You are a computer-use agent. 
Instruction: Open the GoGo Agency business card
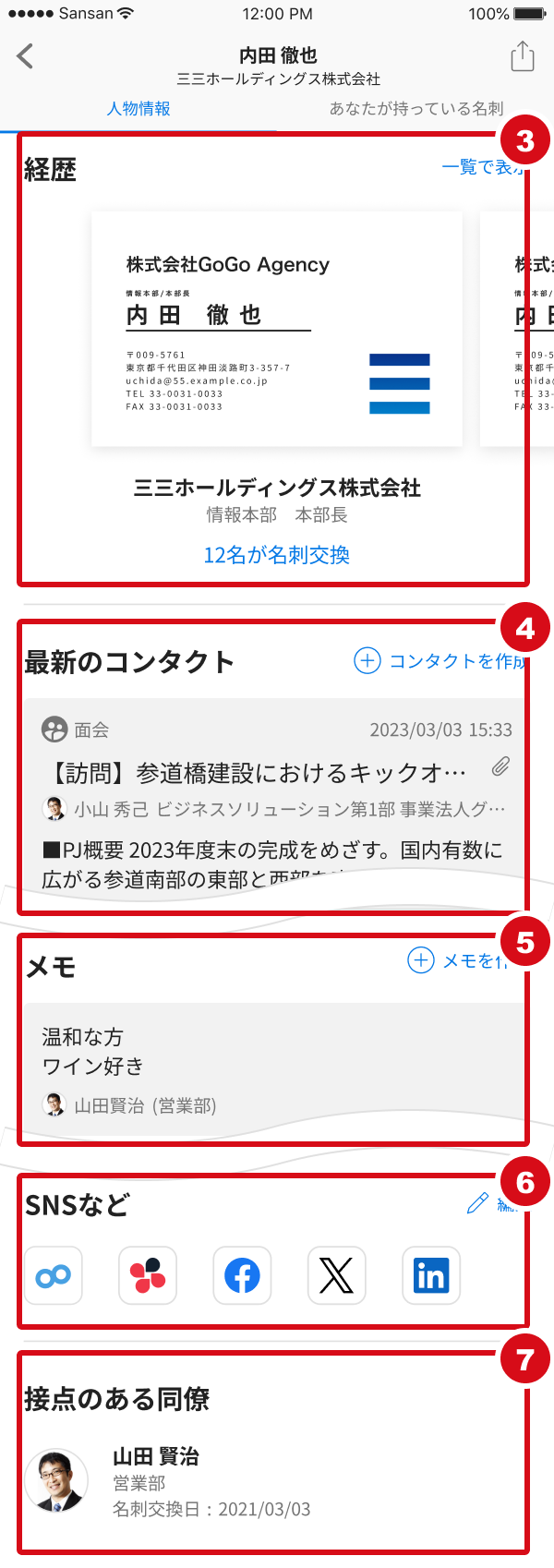click(x=276, y=329)
